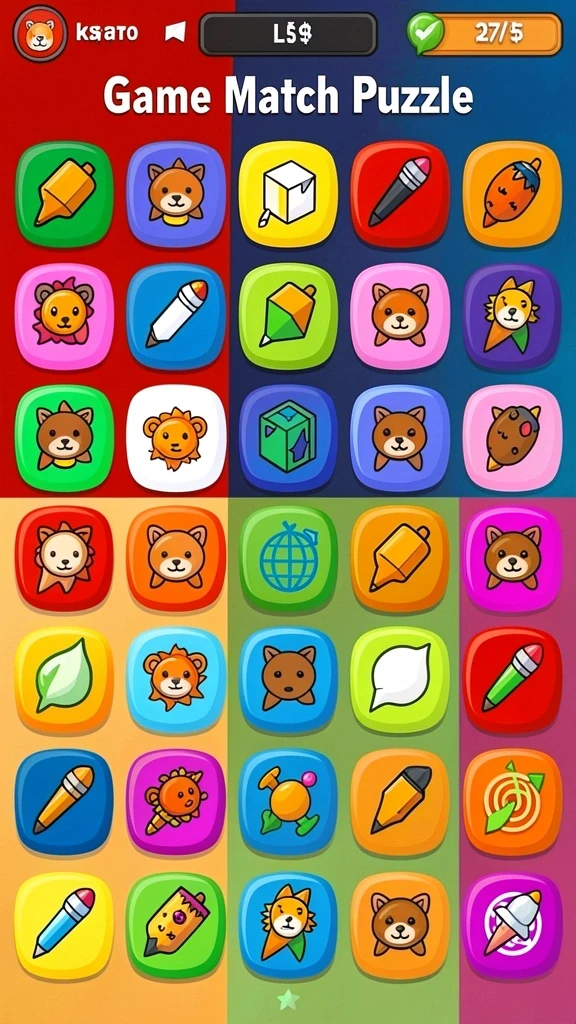
Task: Open the hamster player avatar
Action: pyautogui.click(x=40, y=33)
